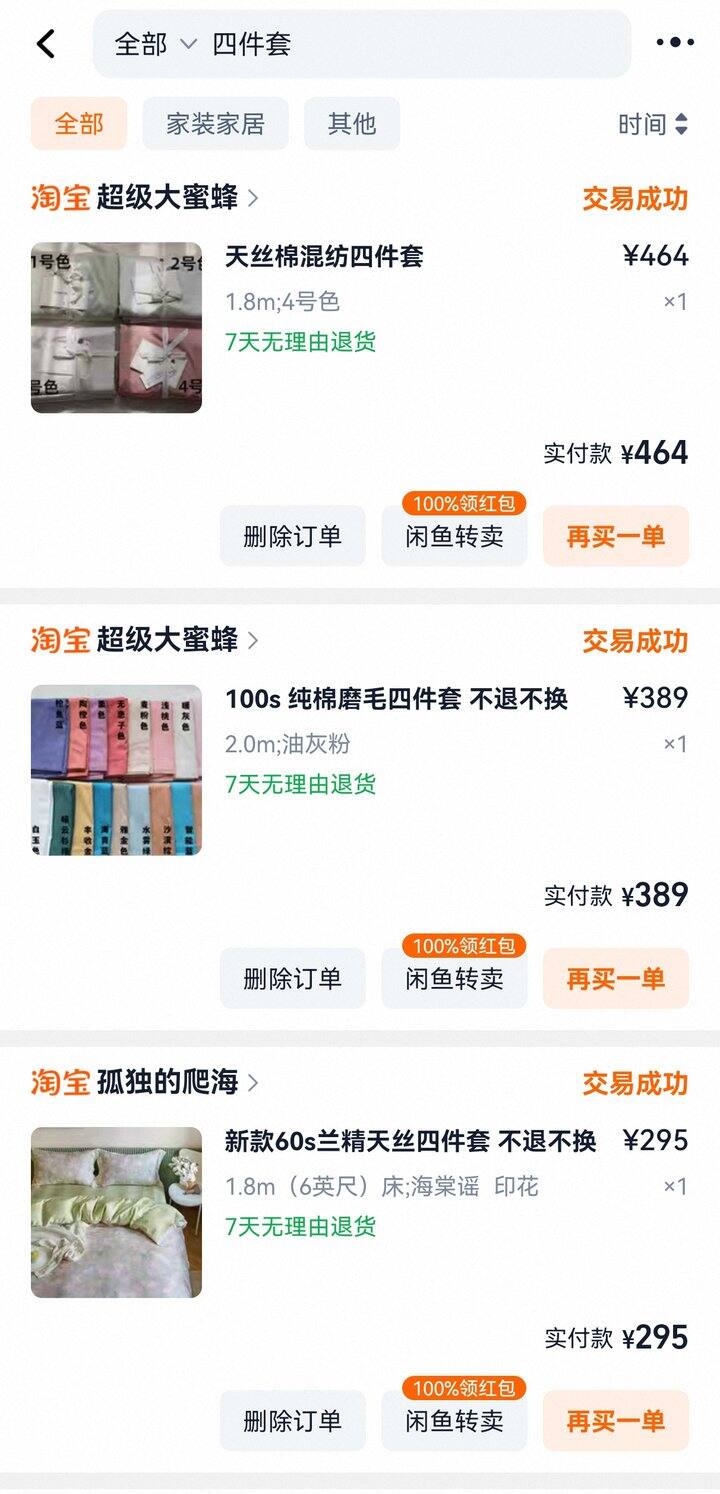This screenshot has height=1494, width=720.
Task: Switch to the 其他 filter
Action: [x=352, y=124]
